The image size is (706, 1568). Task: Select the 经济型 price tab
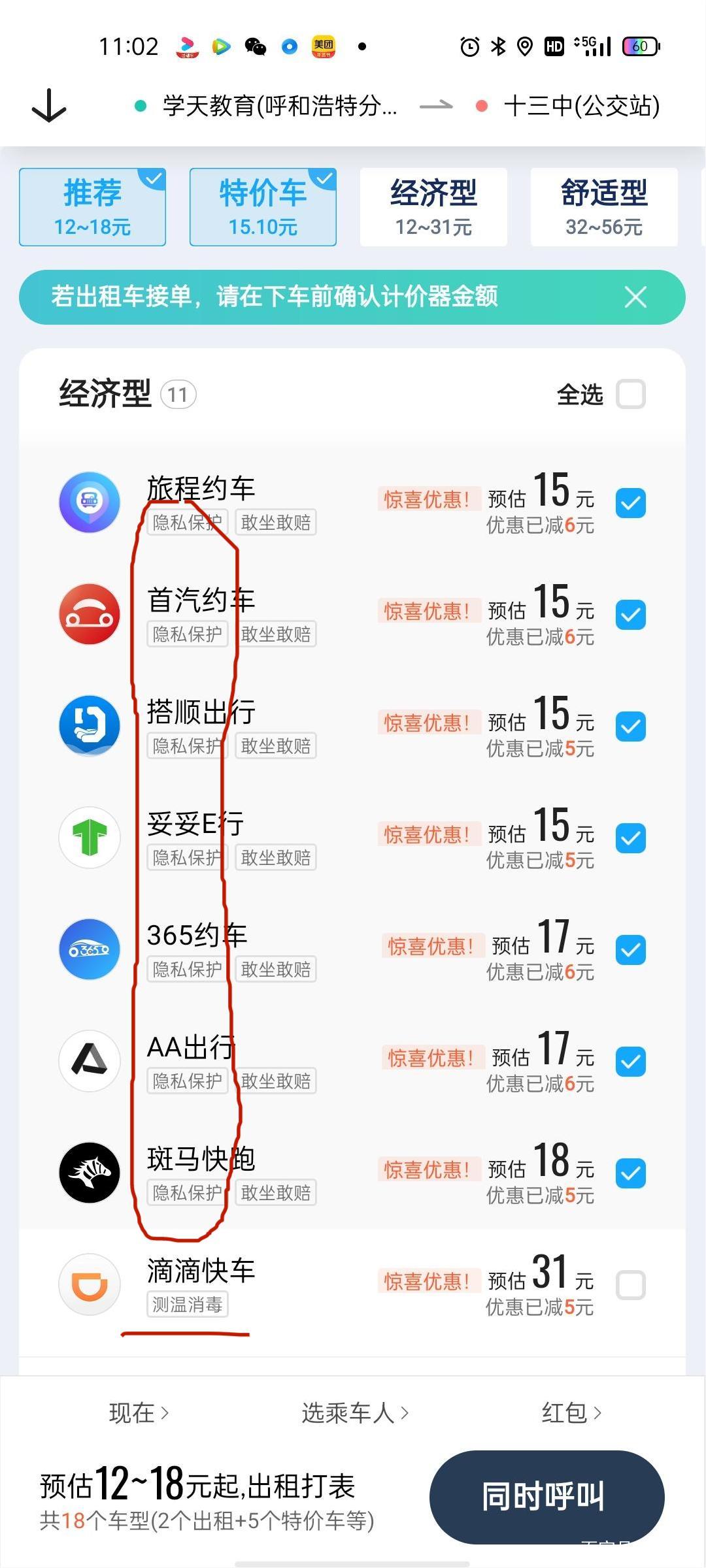pos(433,206)
